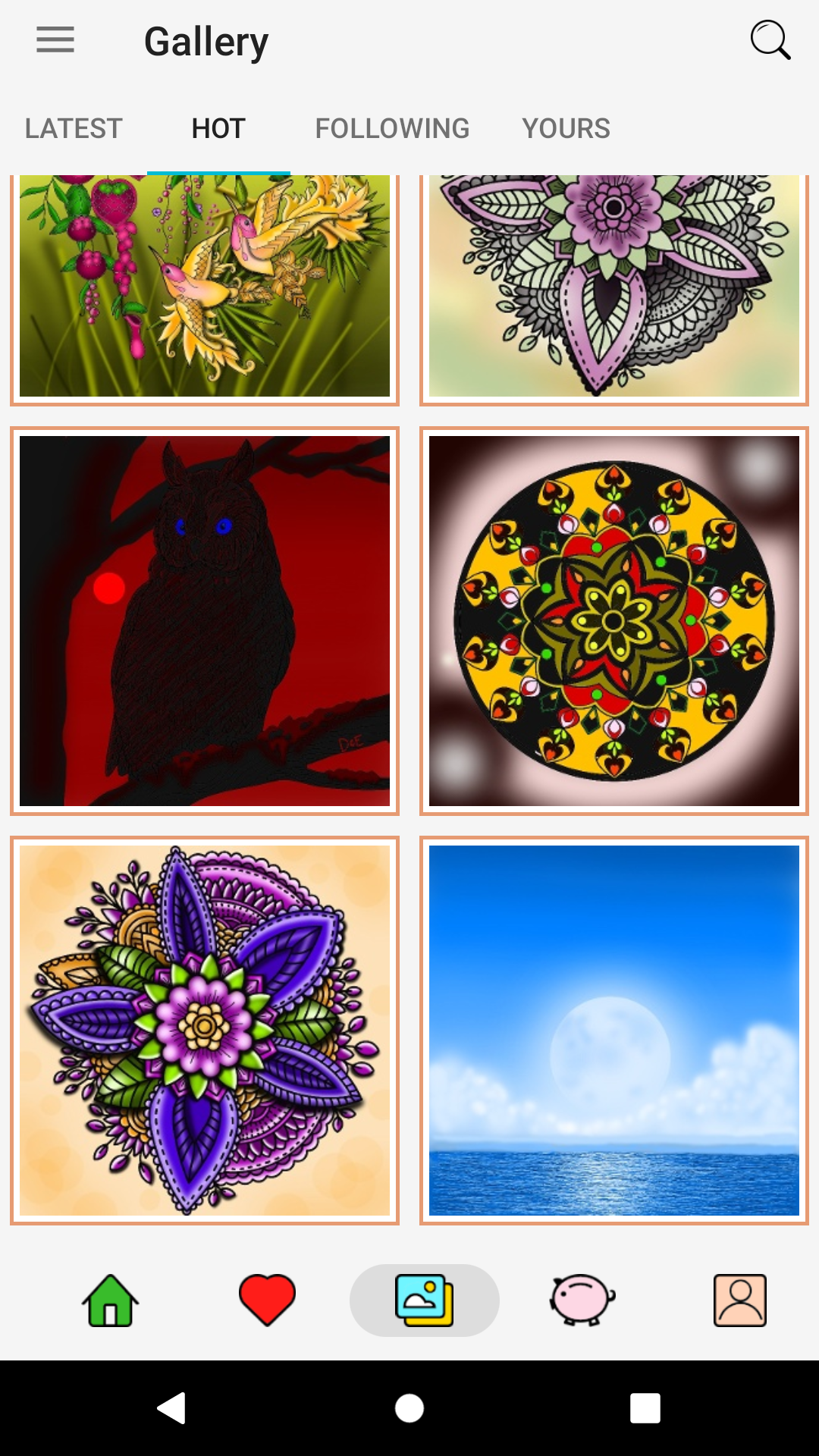Switch to the Following tab

pos(392,128)
